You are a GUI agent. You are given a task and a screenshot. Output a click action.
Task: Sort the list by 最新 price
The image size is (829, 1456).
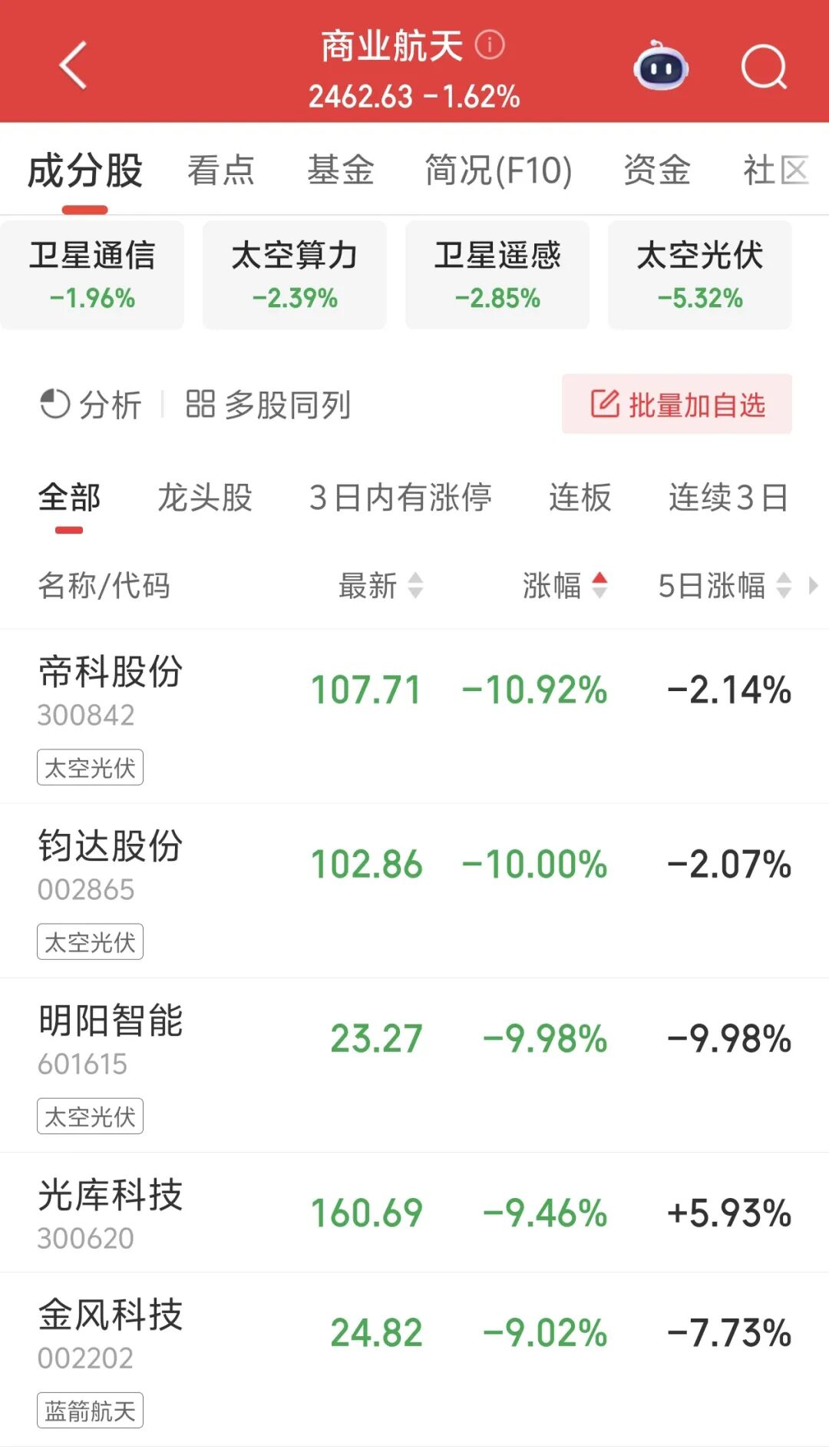click(381, 586)
